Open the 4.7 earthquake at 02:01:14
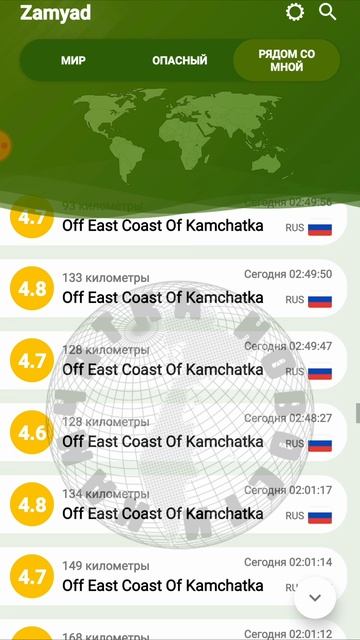This screenshot has width=360, height=640. 173,576
